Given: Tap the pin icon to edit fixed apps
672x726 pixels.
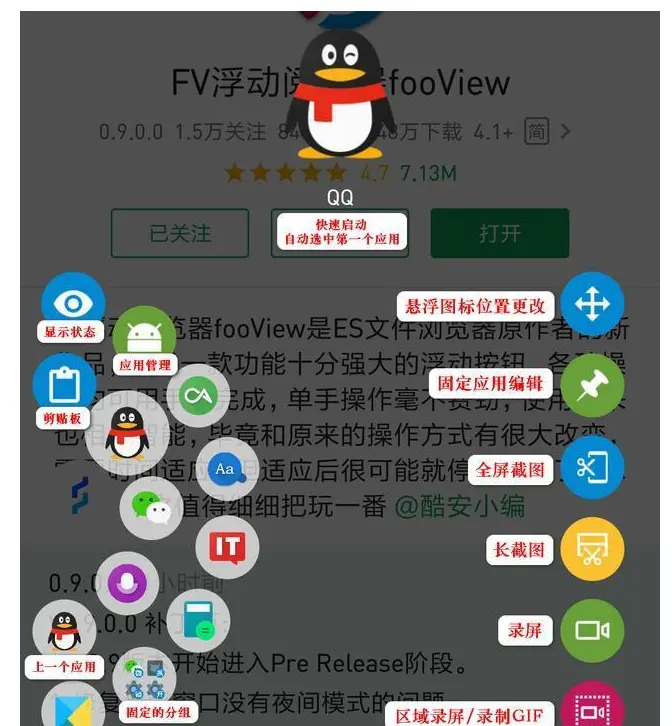Looking at the screenshot, I should (592, 385).
